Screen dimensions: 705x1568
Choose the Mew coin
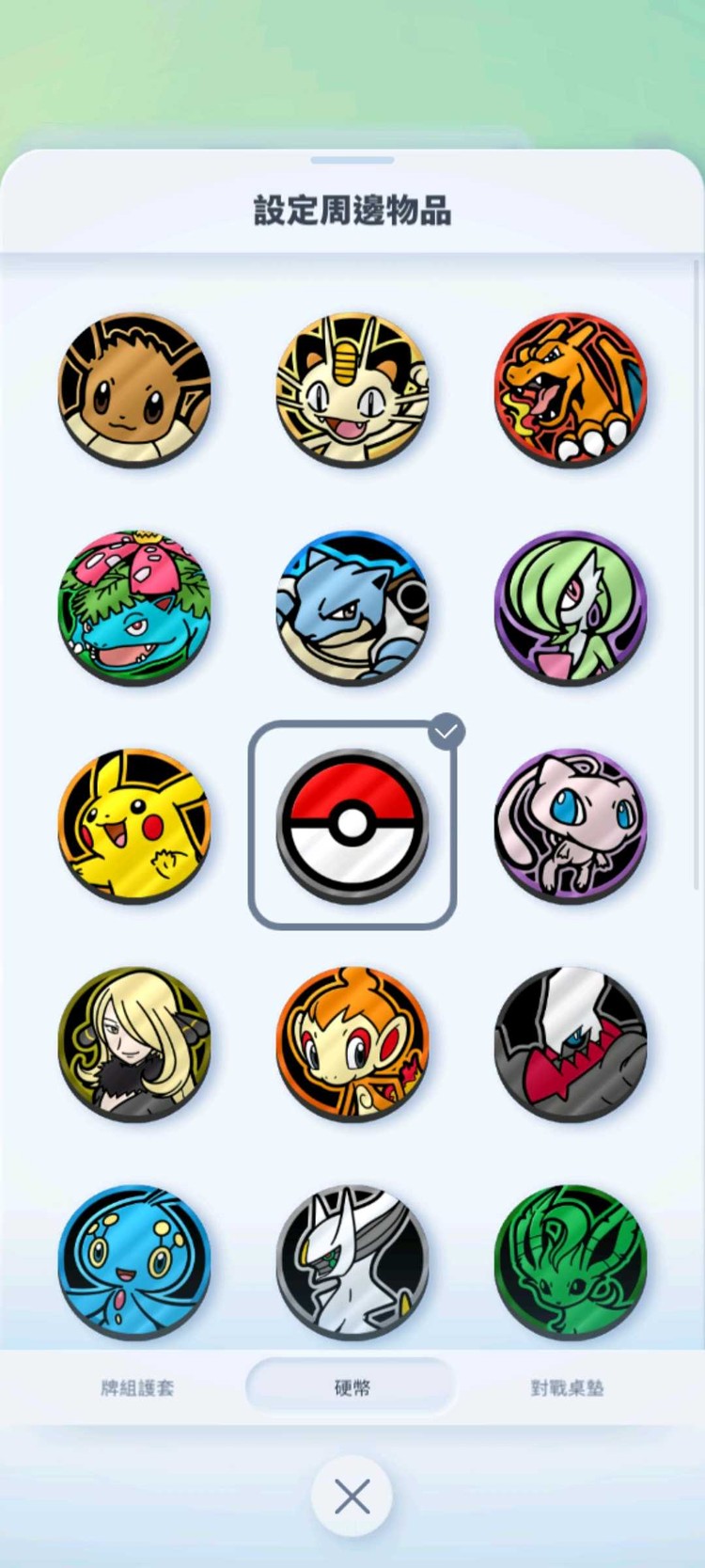571,825
